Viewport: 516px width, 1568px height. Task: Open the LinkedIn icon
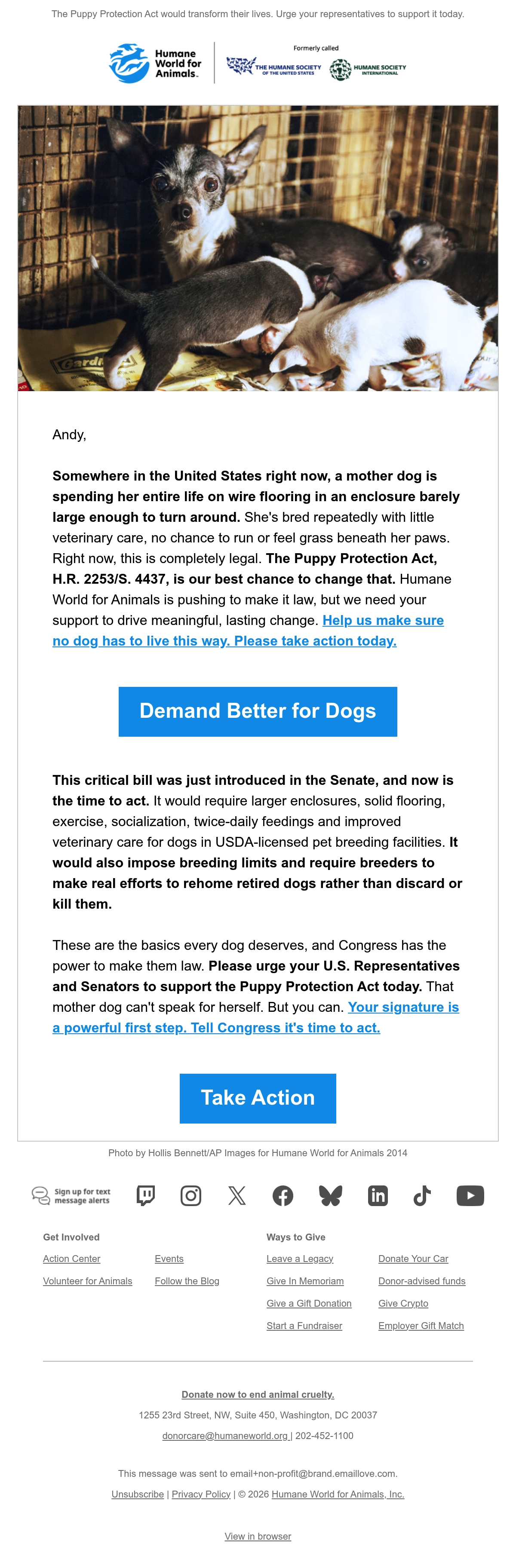[378, 1195]
